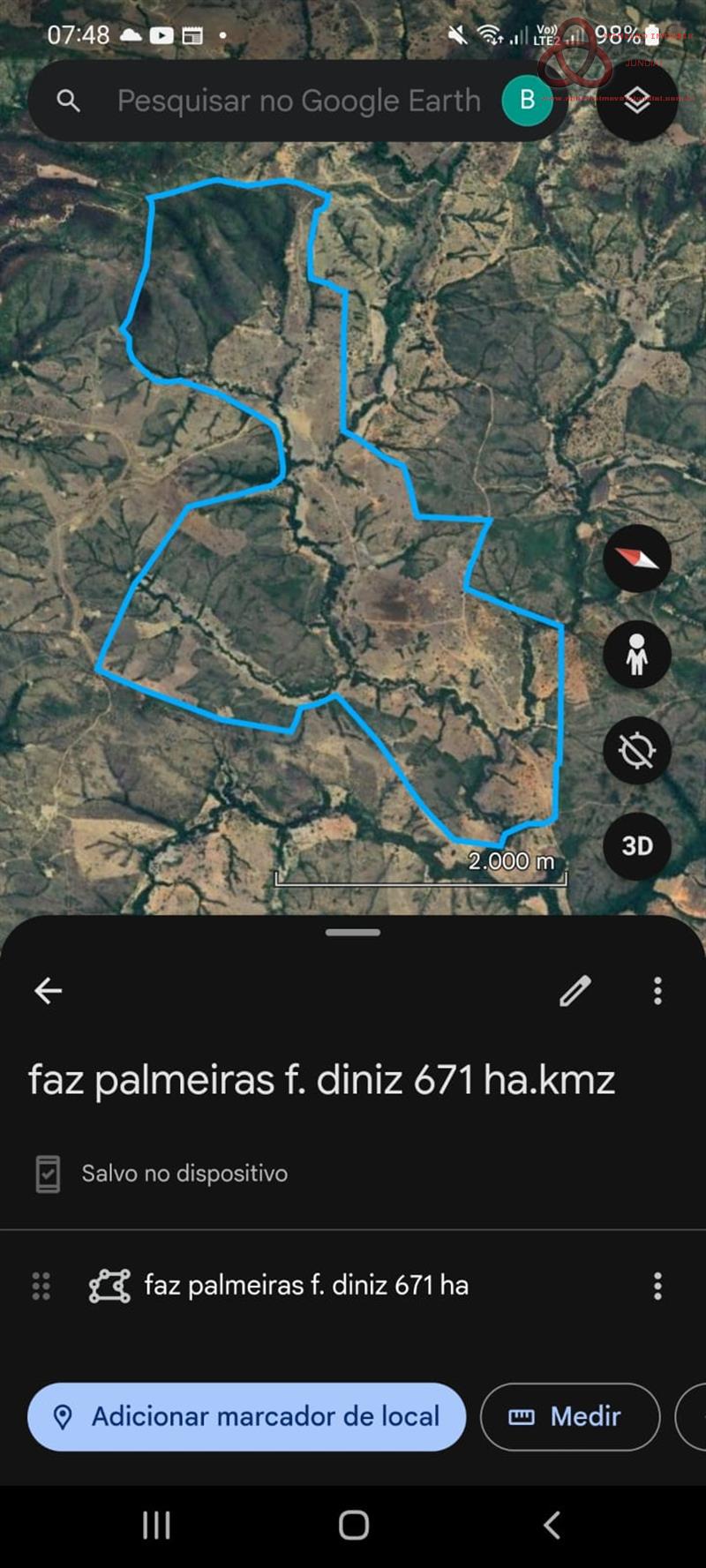Open the overflow menu beside the pencil

pyautogui.click(x=657, y=991)
